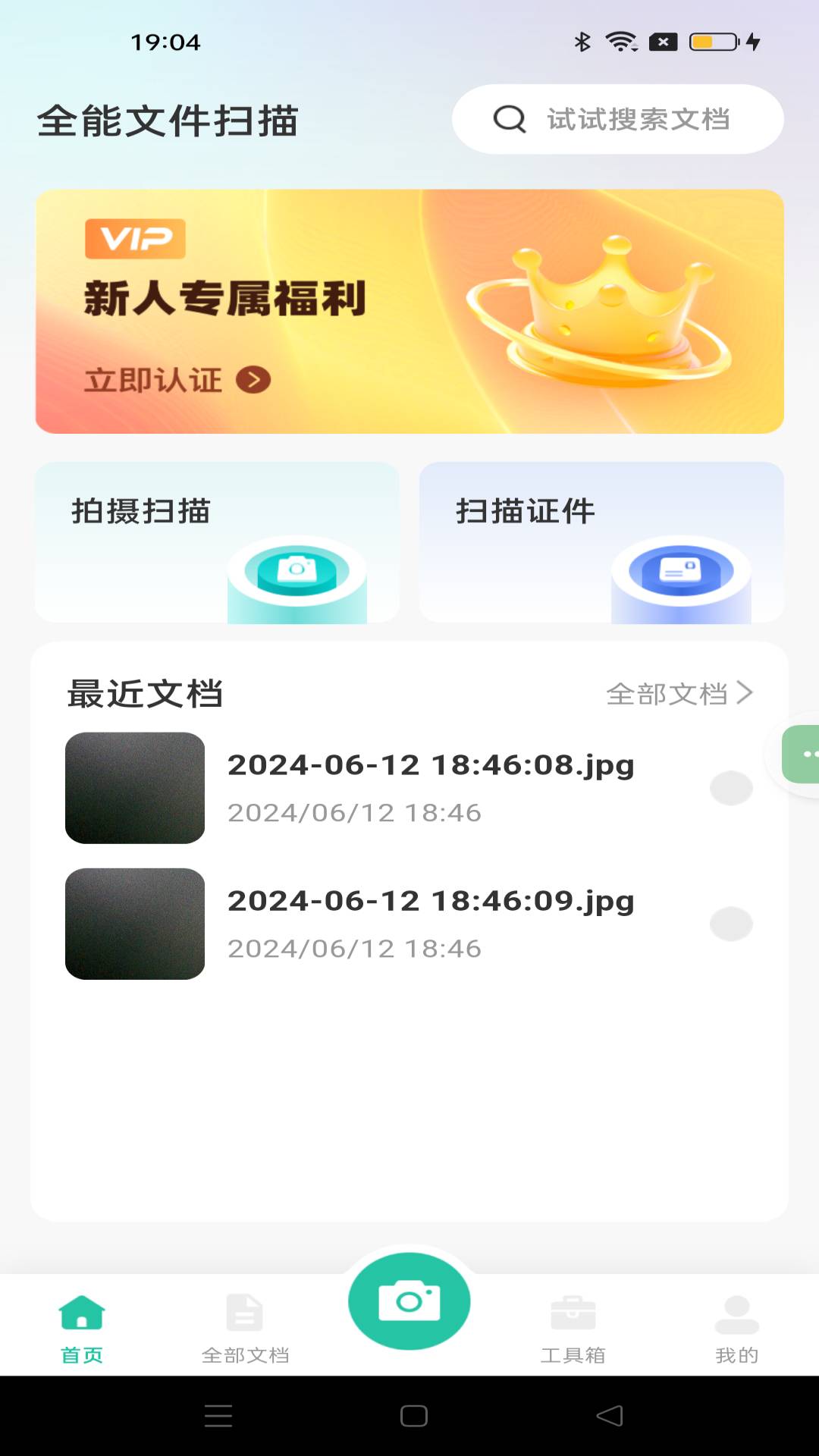Select the checkbox for 2024-06-12 18:46:08.jpg
This screenshot has height=1456, width=819.
click(x=730, y=788)
